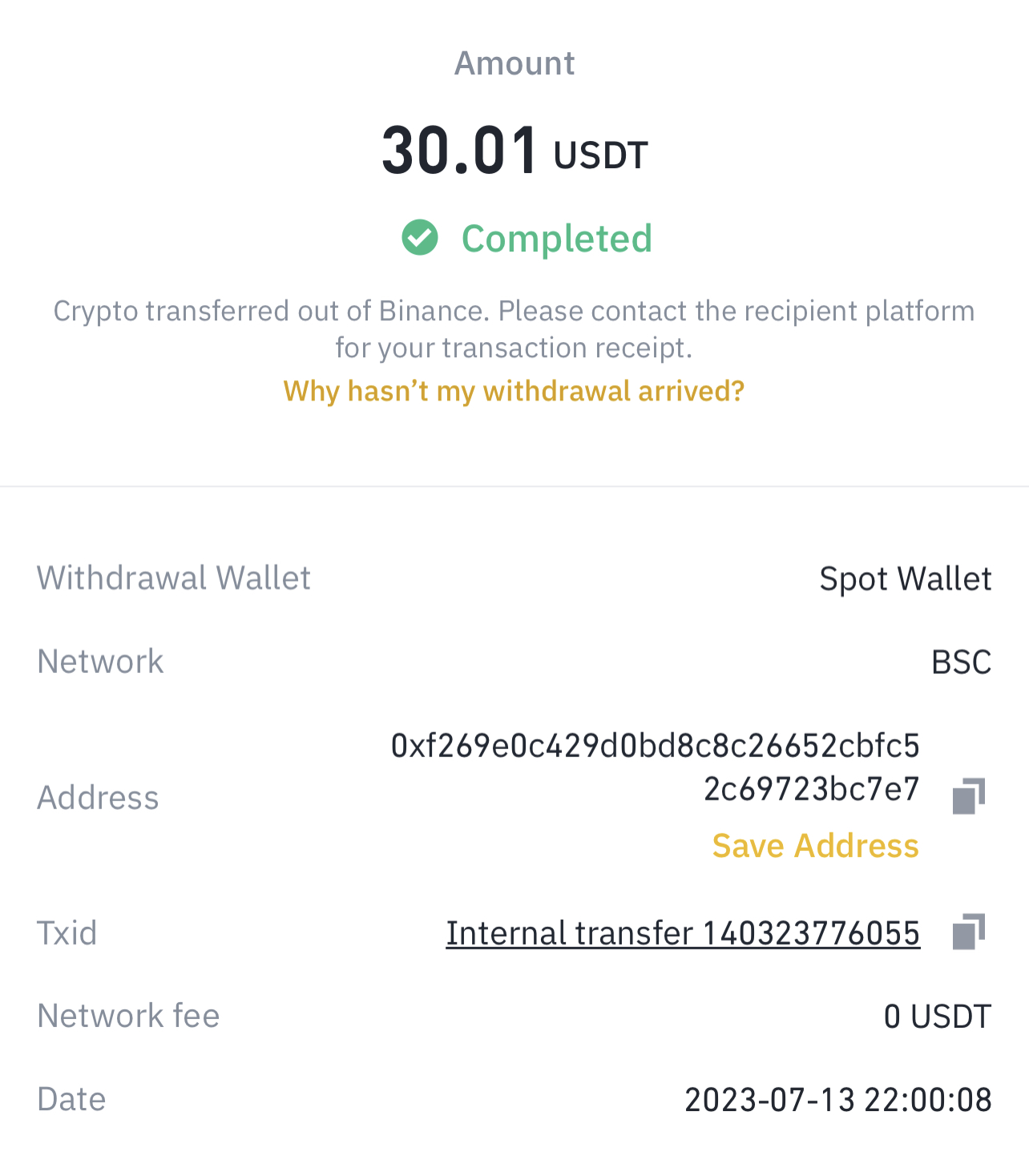The height and width of the screenshot is (1176, 1029).
Task: Tap Save Address
Action: [x=815, y=846]
